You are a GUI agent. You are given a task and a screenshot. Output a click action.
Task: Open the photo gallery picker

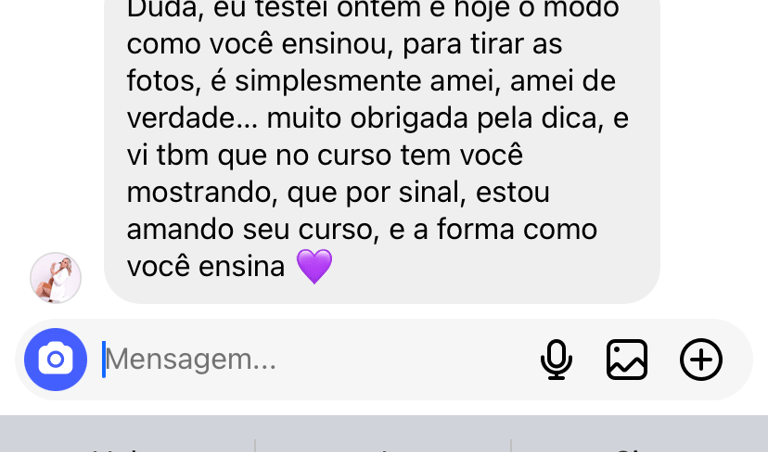(627, 359)
